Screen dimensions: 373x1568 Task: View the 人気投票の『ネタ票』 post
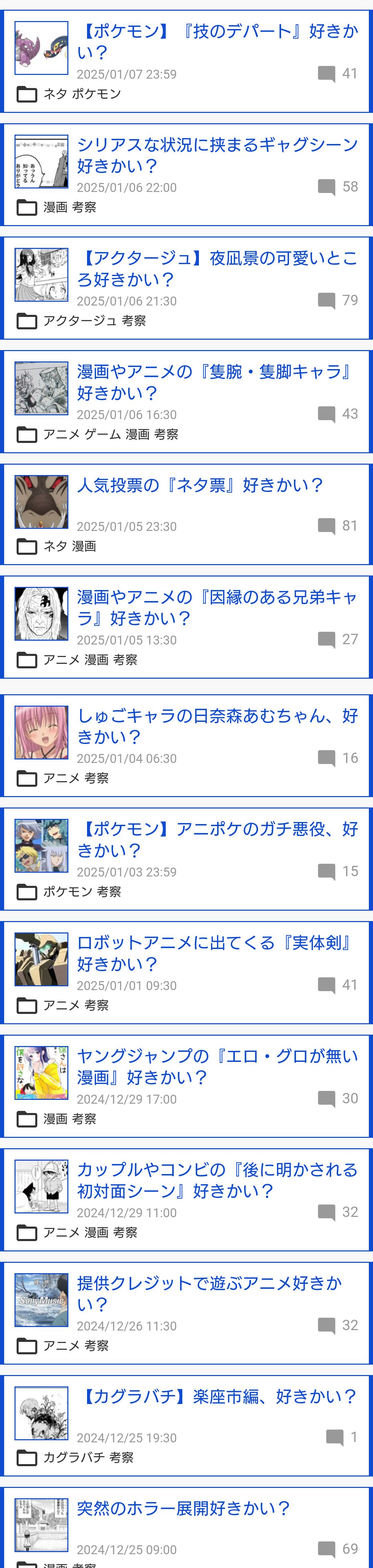200,485
